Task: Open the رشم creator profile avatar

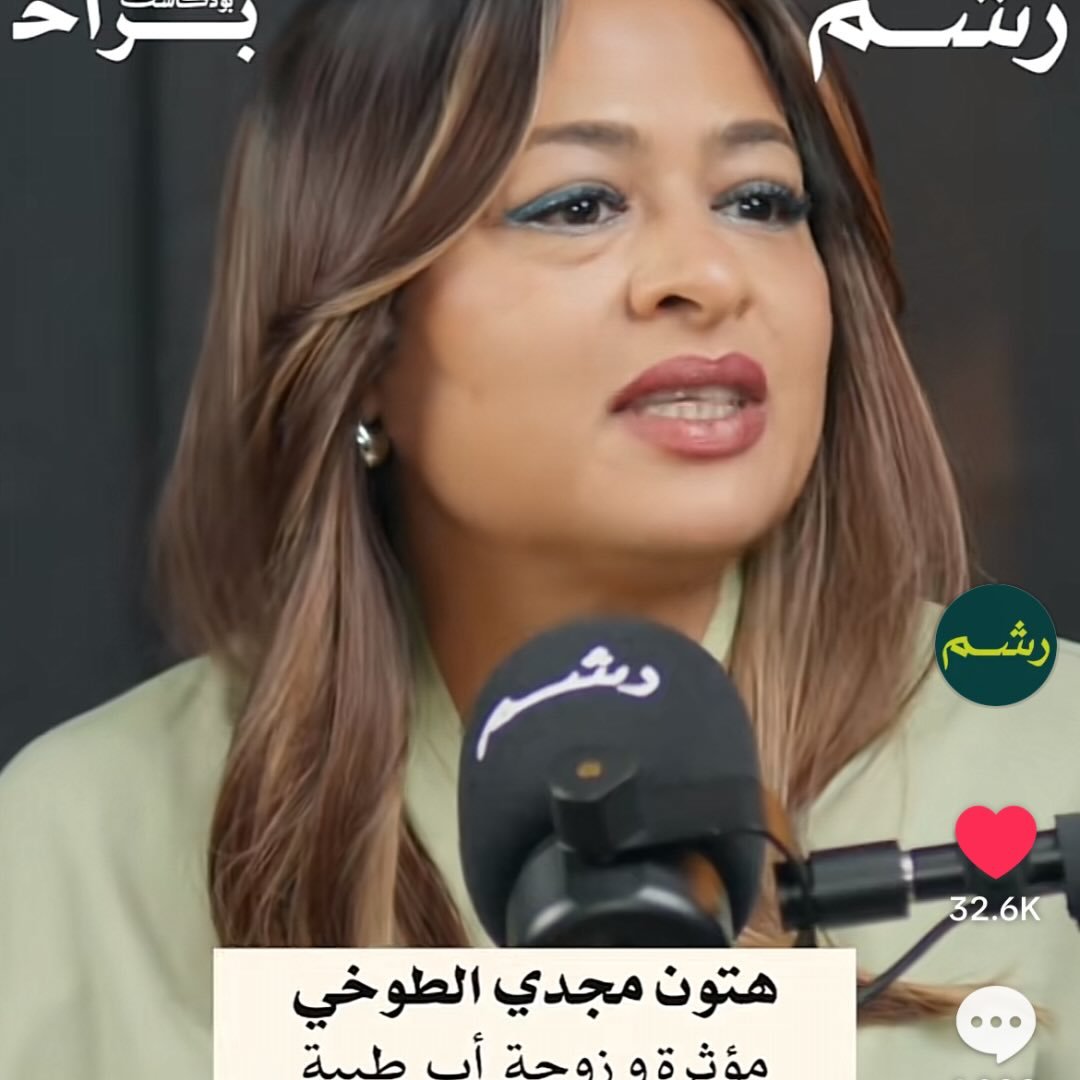Action: (x=995, y=645)
